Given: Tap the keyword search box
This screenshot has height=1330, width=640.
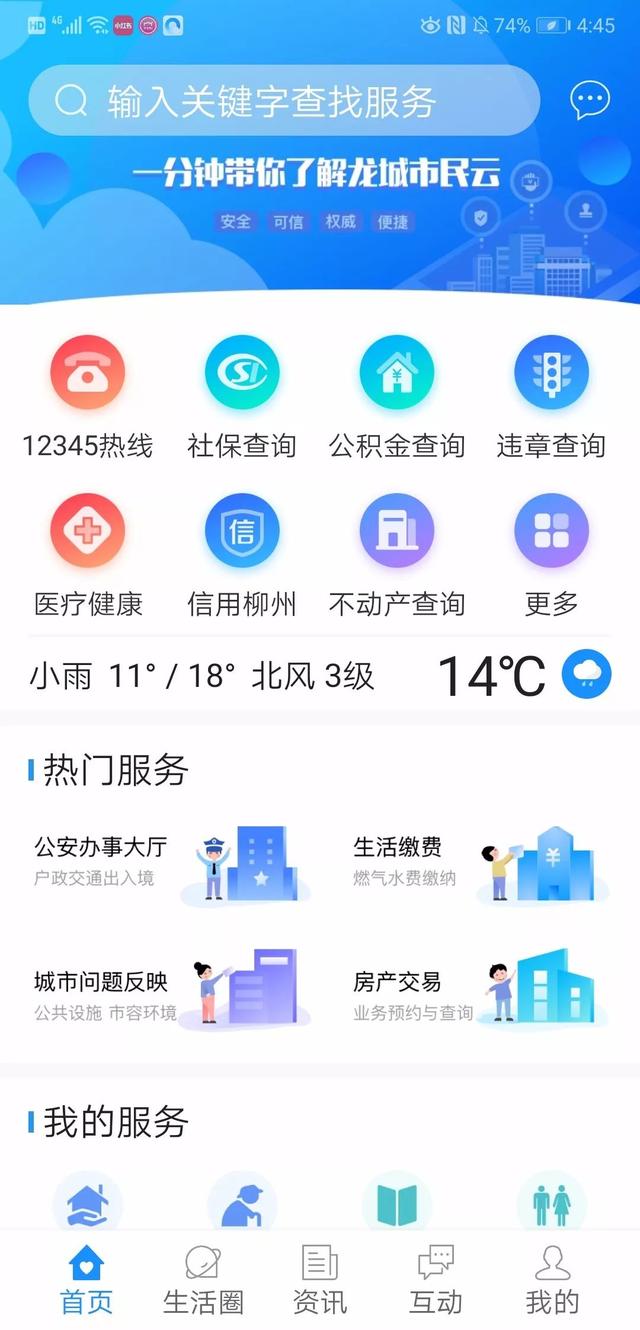Looking at the screenshot, I should [283, 101].
